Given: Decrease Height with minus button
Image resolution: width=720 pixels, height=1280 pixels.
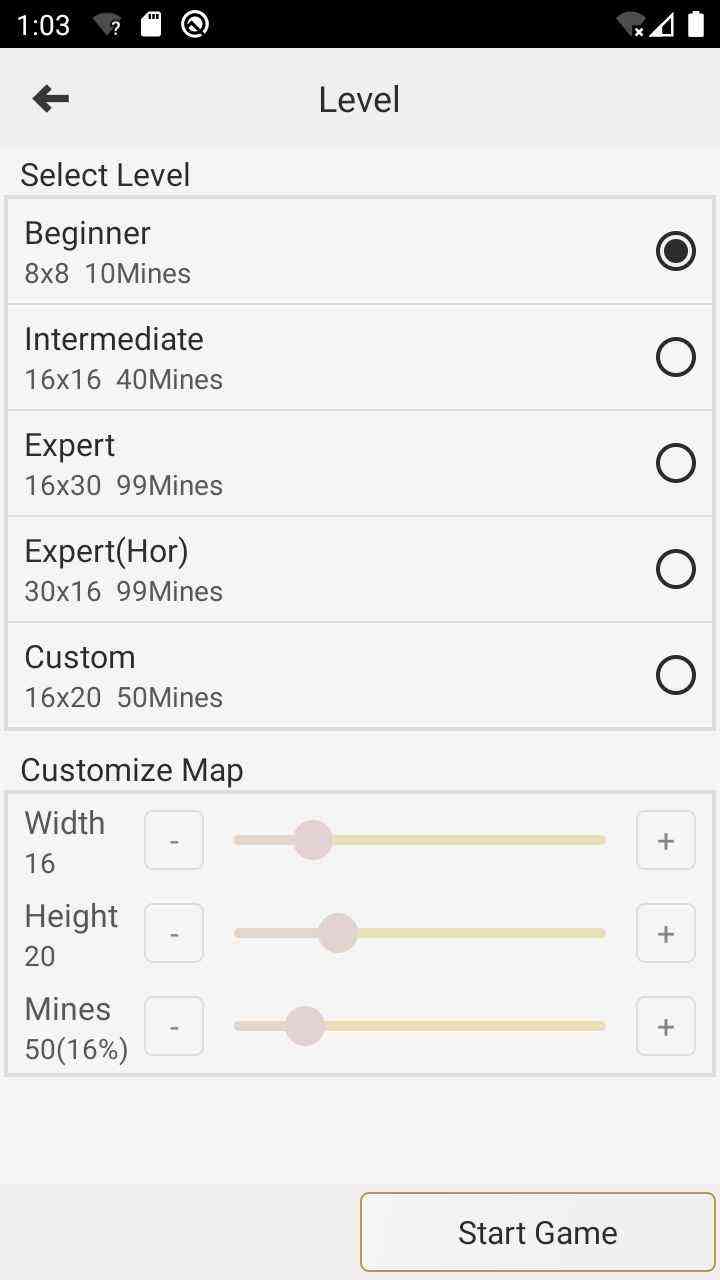Looking at the screenshot, I should pos(174,934).
